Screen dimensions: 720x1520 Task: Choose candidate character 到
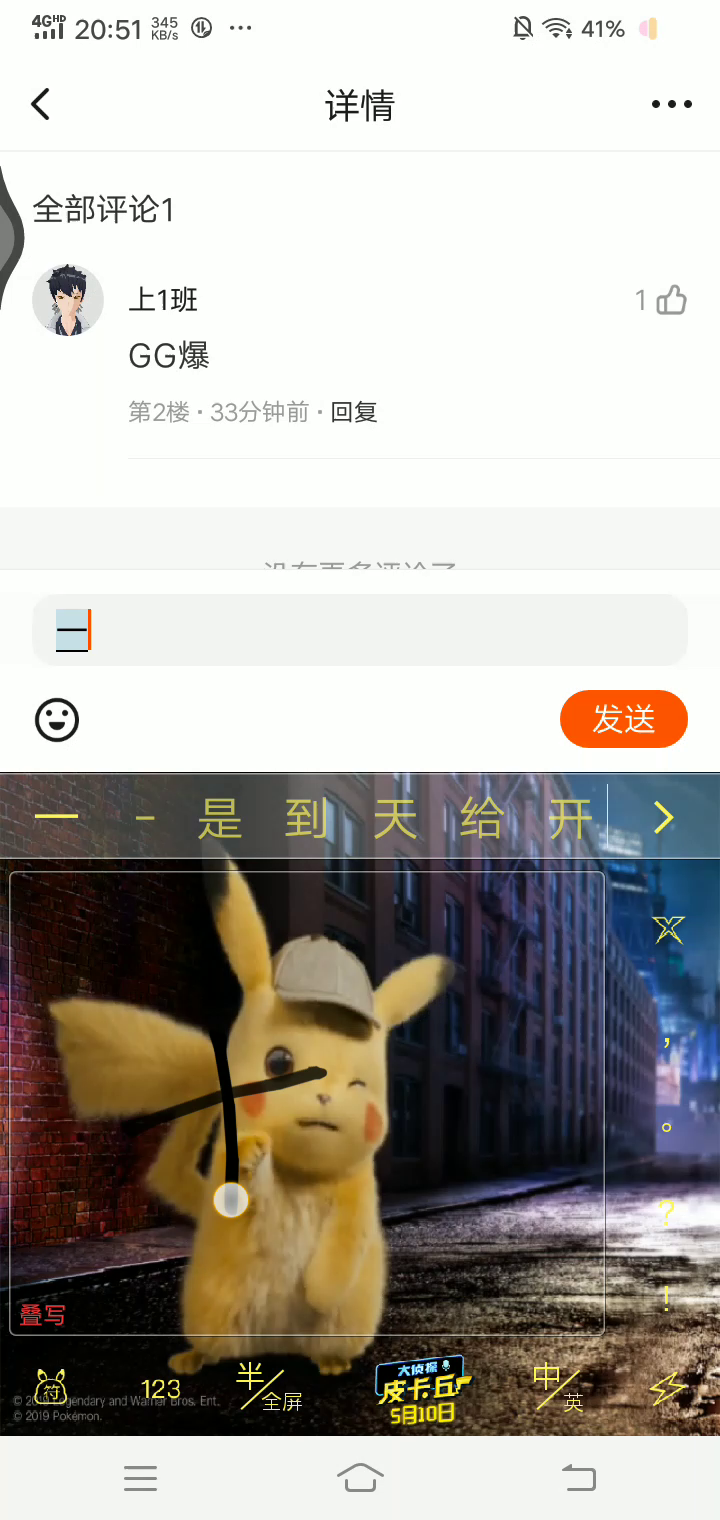(x=308, y=819)
